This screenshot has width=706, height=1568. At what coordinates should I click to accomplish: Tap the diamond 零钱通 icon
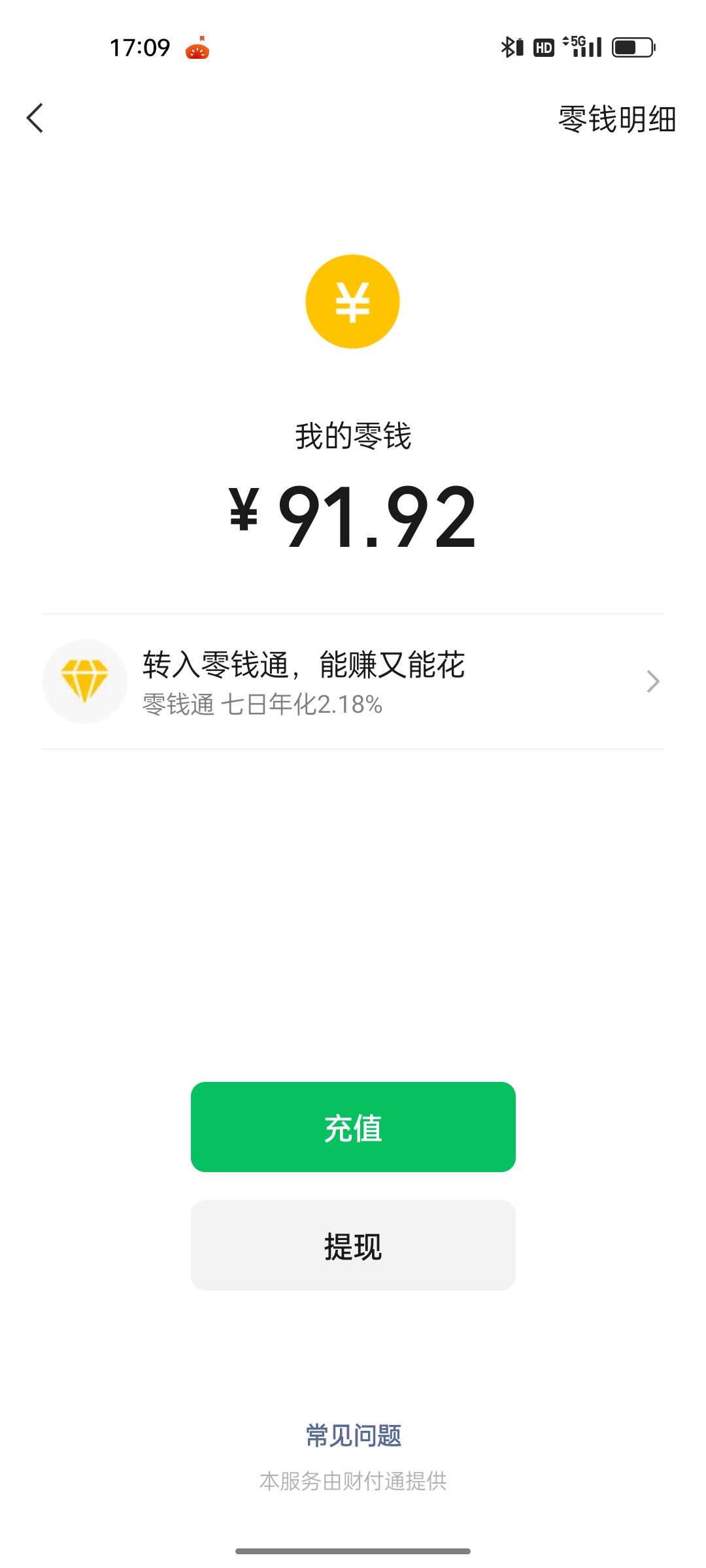point(84,681)
